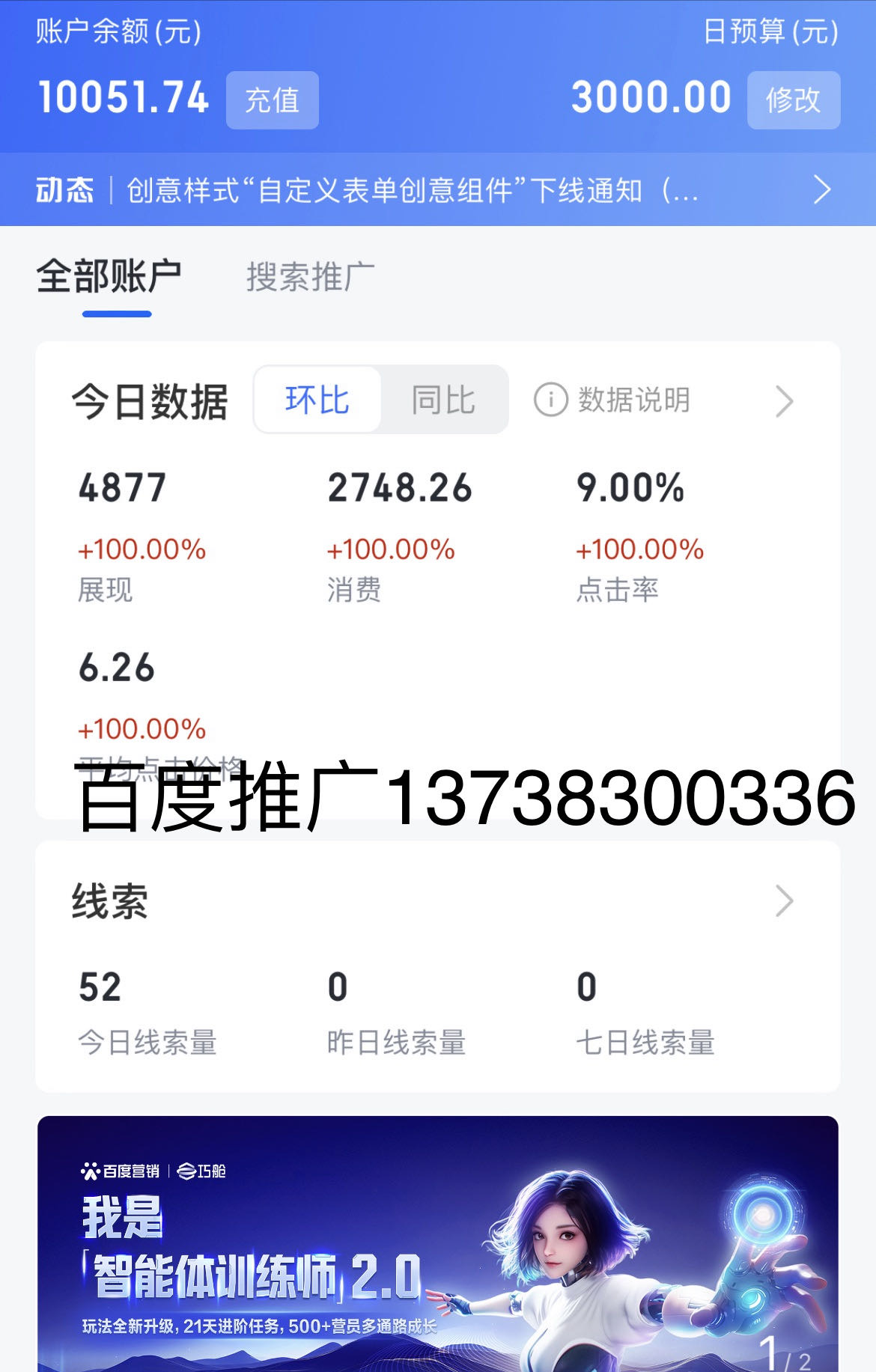
Task: Open the 数据说明 info icon
Action: pos(549,401)
